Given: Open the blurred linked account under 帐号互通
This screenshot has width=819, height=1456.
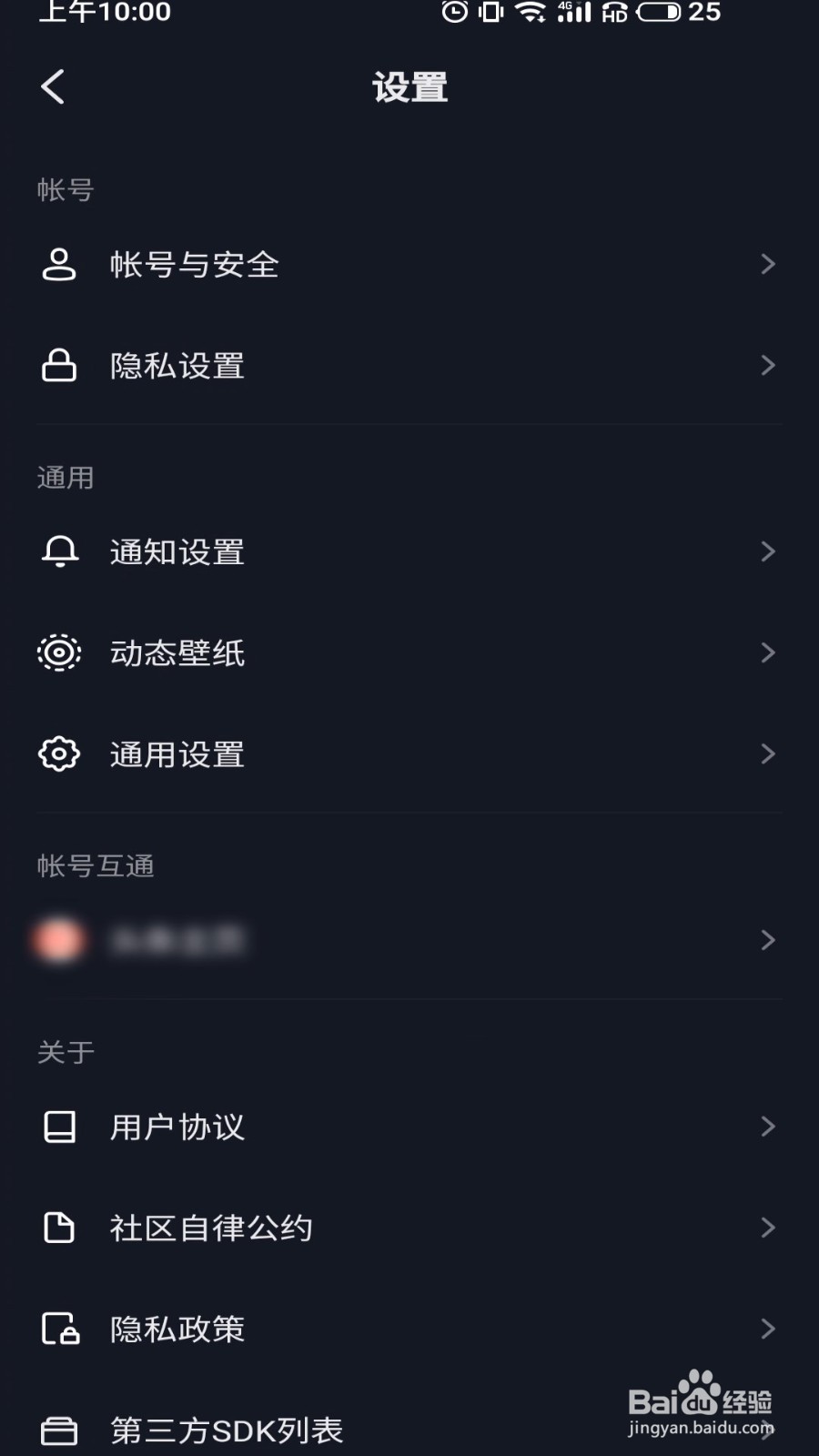Looking at the screenshot, I should 409,940.
